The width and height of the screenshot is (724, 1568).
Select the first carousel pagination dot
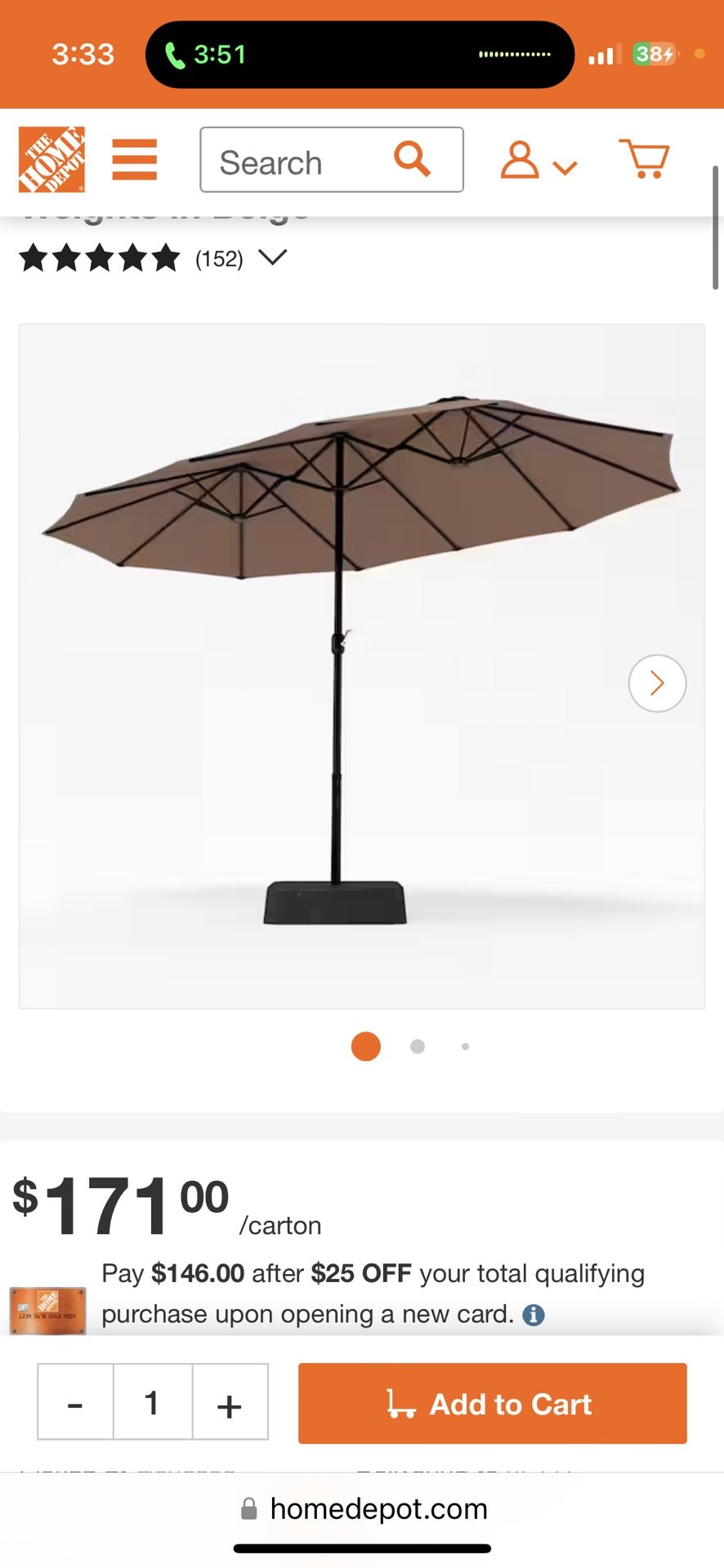[364, 1046]
